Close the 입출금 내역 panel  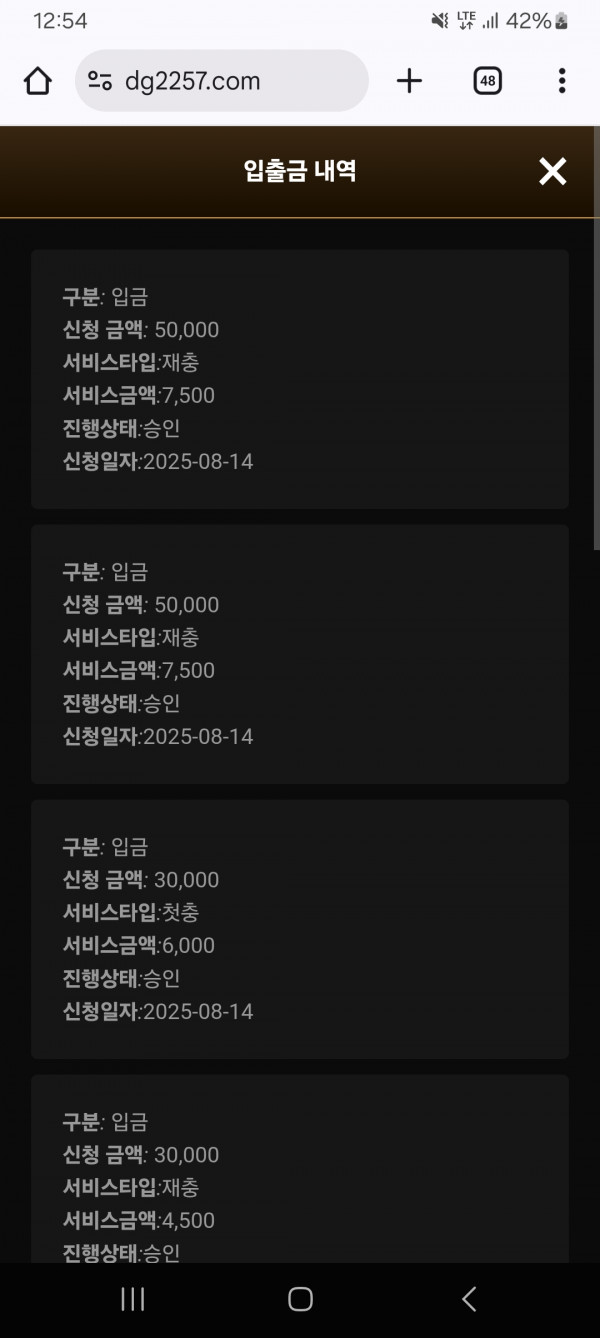coord(552,171)
